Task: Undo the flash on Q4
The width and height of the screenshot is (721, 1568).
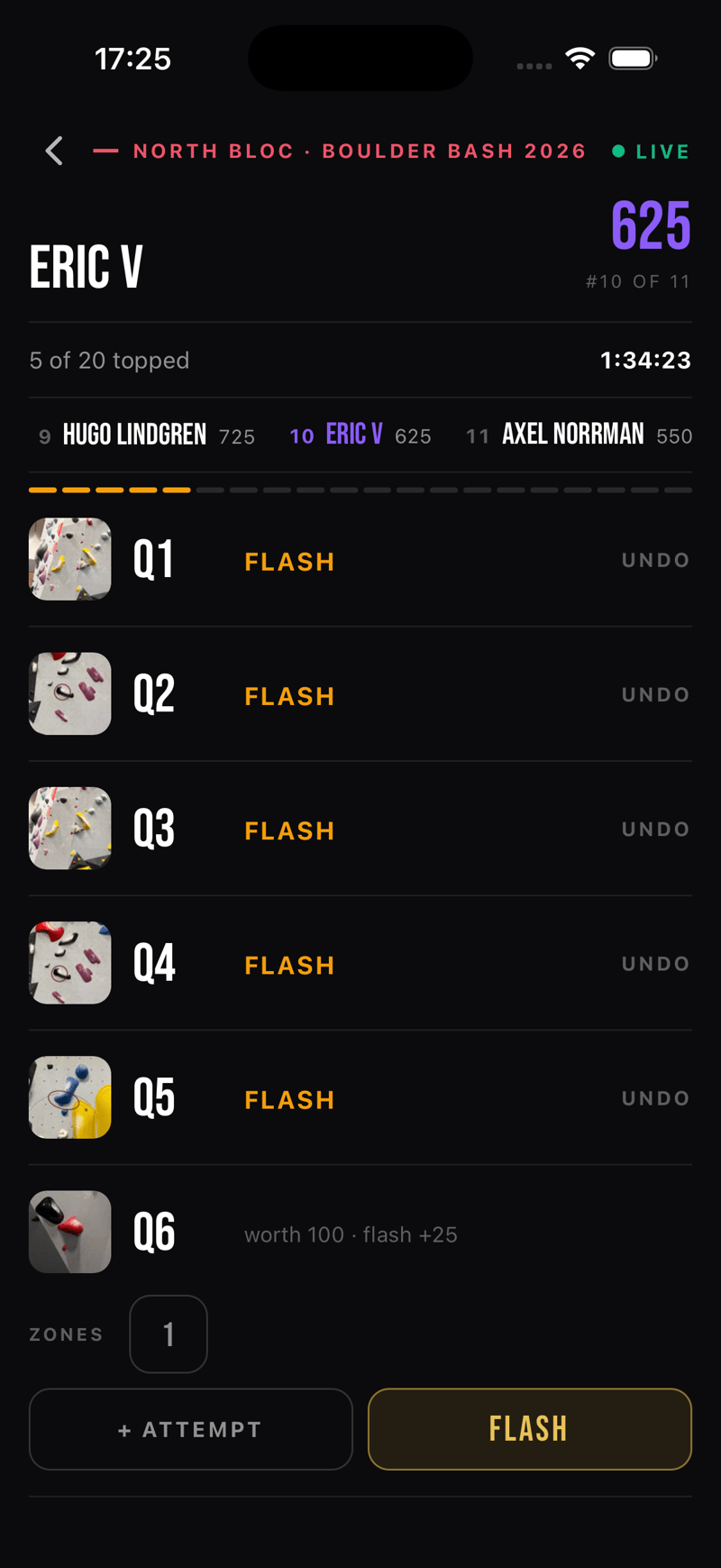Action: click(x=655, y=963)
